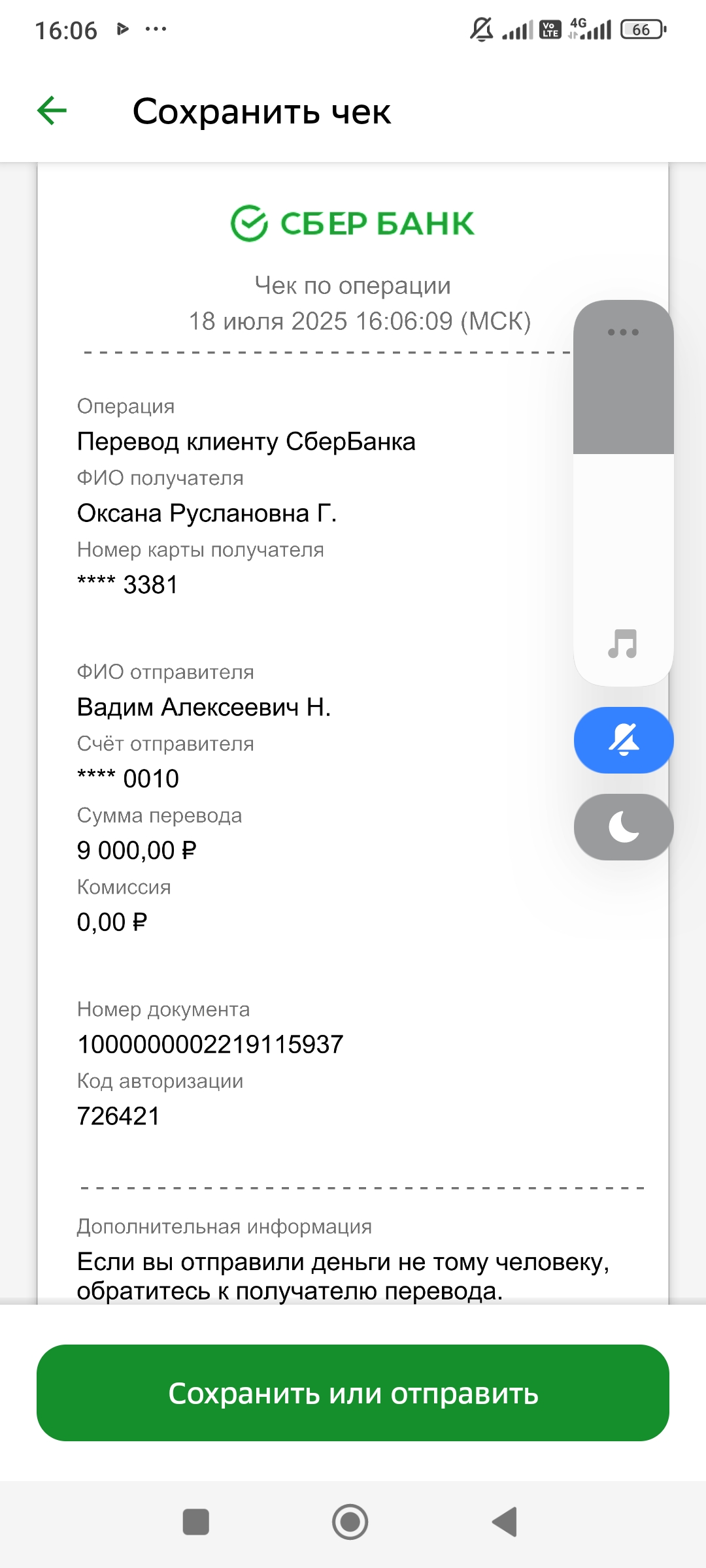Viewport: 706px width, 1568px height.
Task: Go to the home screen via circle button
Action: [350, 1522]
